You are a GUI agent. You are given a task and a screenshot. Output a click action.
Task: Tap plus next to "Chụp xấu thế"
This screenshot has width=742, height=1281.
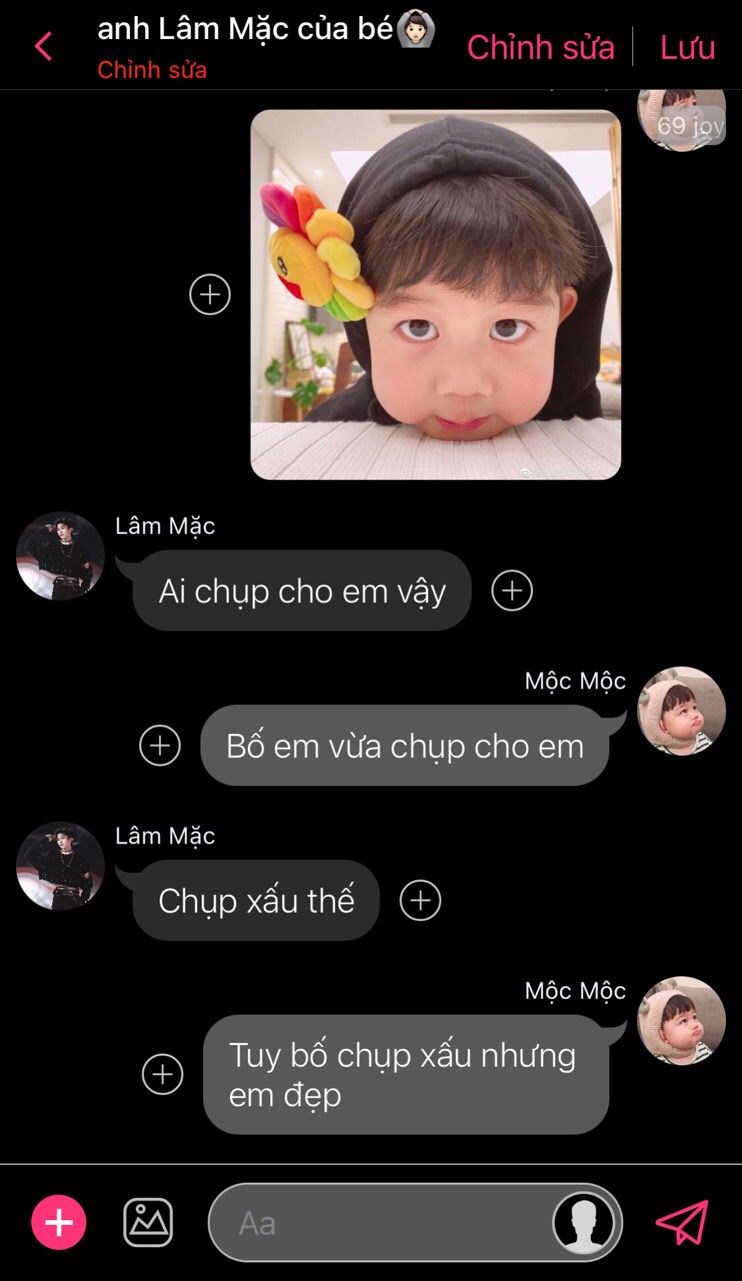click(x=420, y=901)
